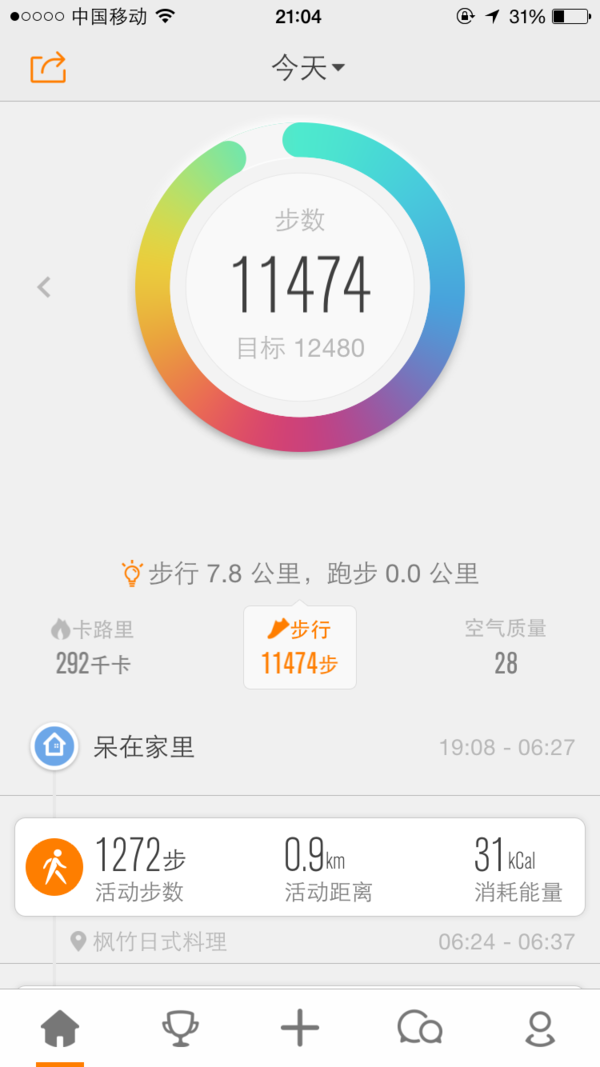Screen dimensions: 600x1067
Task: Share today's step record
Action: (x=48, y=67)
